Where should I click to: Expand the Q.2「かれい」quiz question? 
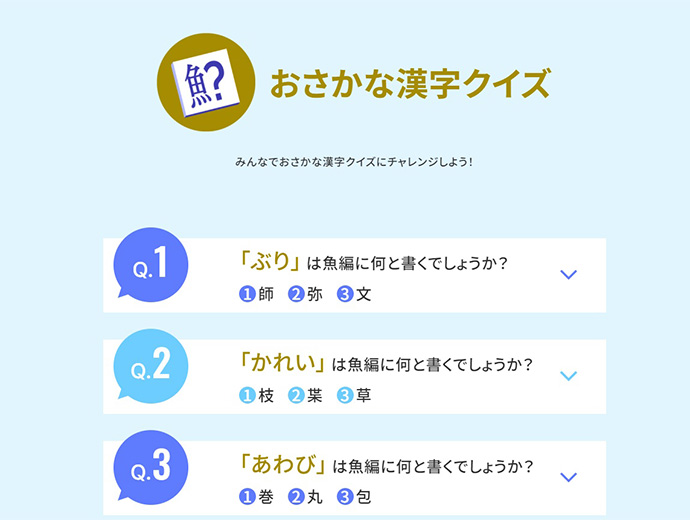pyautogui.click(x=569, y=376)
